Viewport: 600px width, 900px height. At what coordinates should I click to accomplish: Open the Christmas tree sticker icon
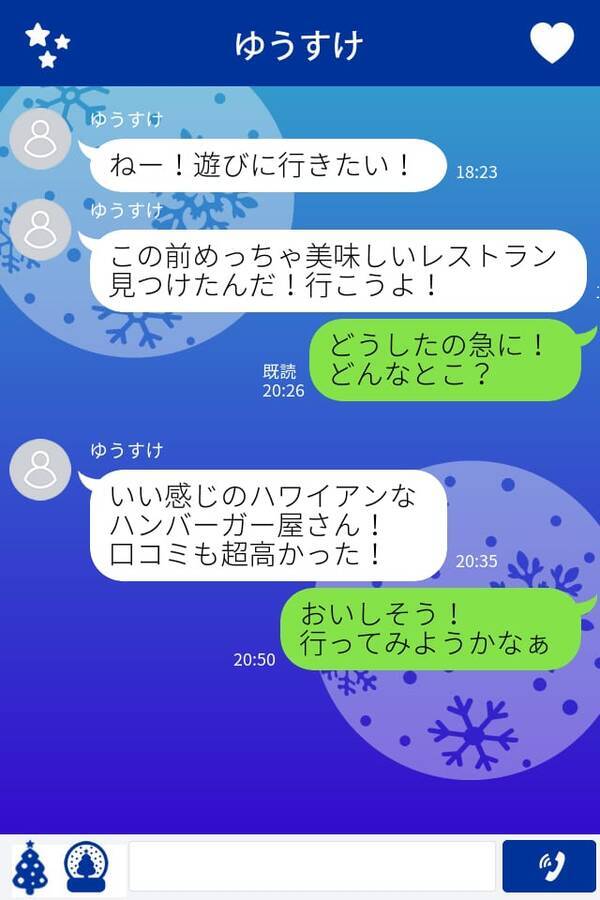[x=30, y=866]
